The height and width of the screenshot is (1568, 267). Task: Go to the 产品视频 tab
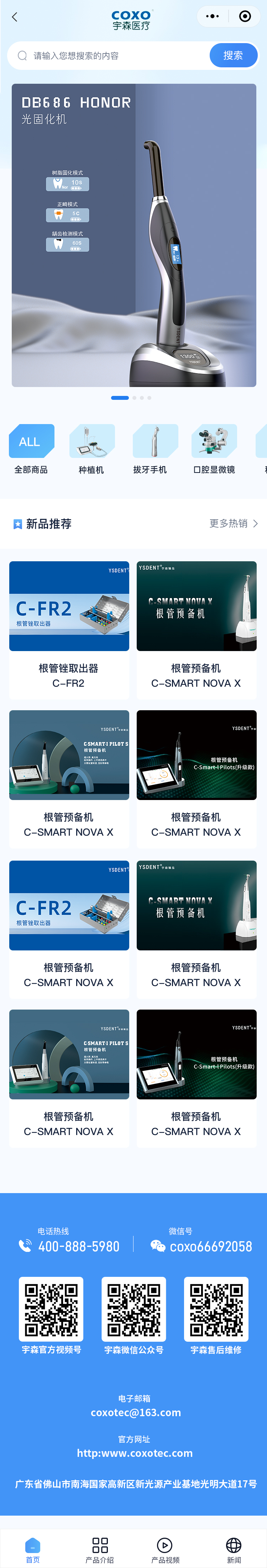coord(165,1548)
